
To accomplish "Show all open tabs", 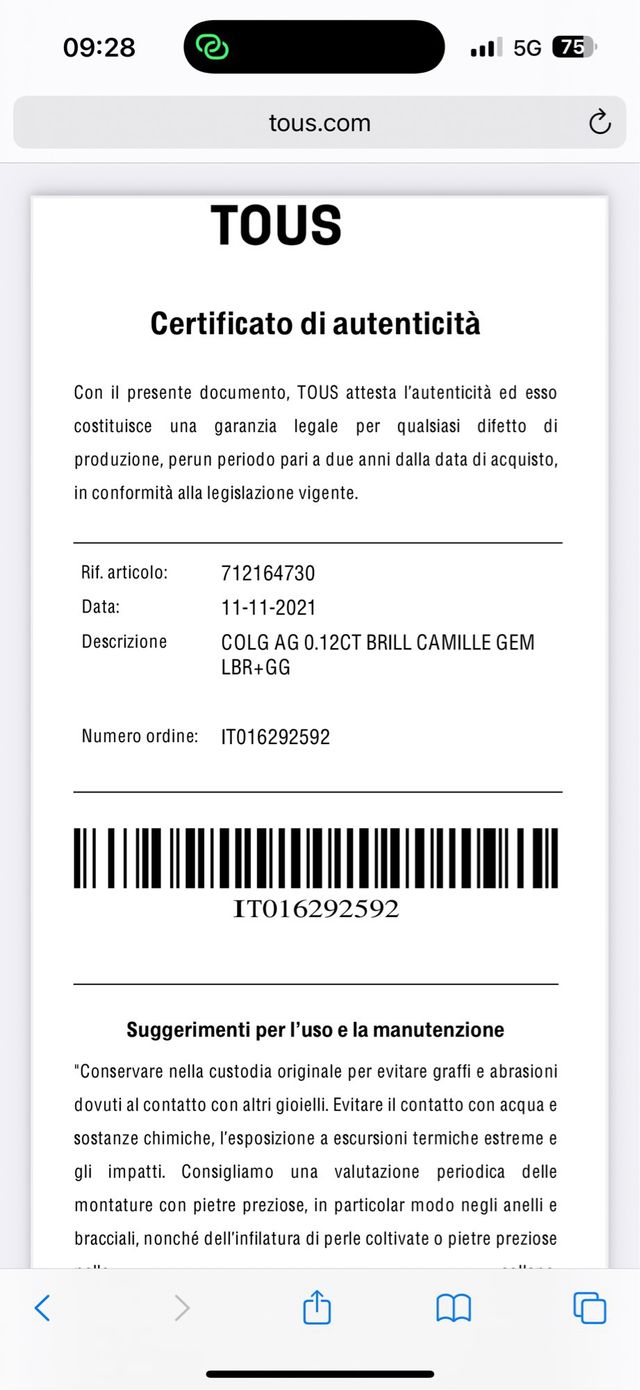I will pyautogui.click(x=589, y=1307).
